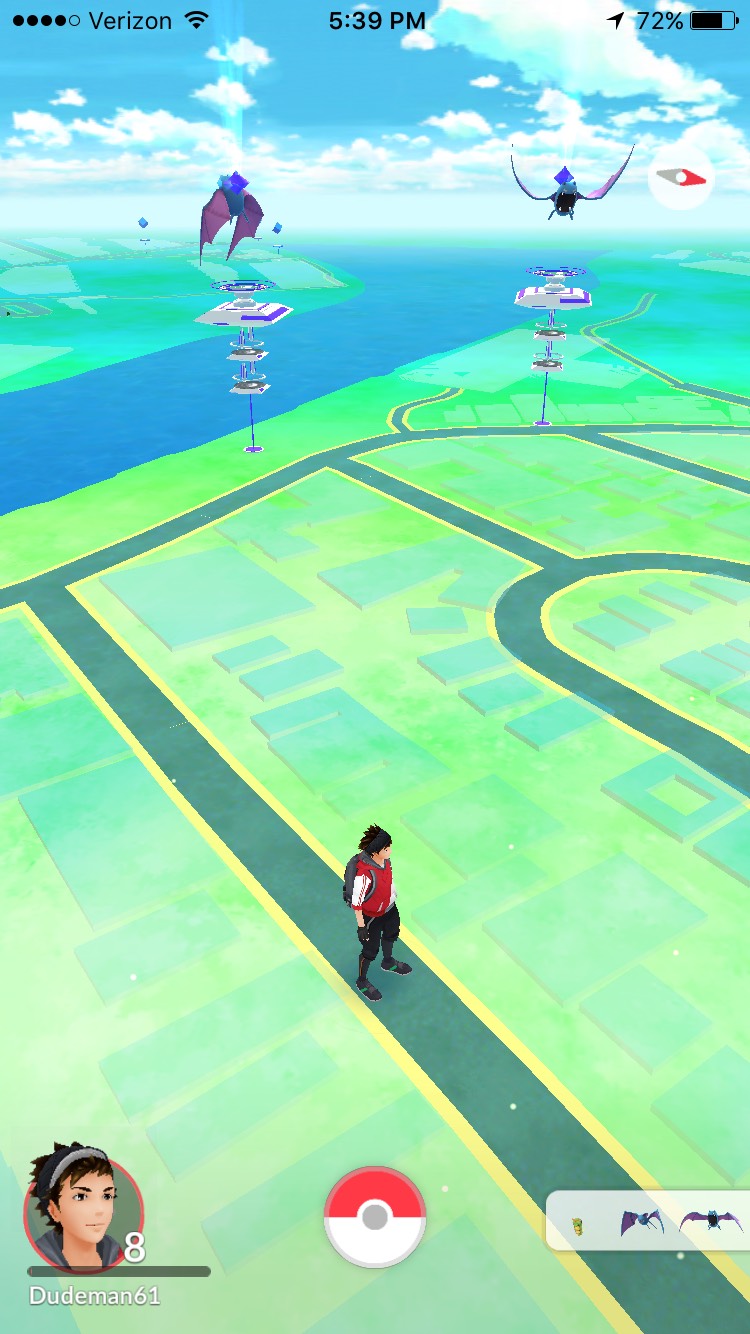Viewport: 750px width, 1334px height.
Task: Tap the compass to change orientation
Action: (680, 178)
